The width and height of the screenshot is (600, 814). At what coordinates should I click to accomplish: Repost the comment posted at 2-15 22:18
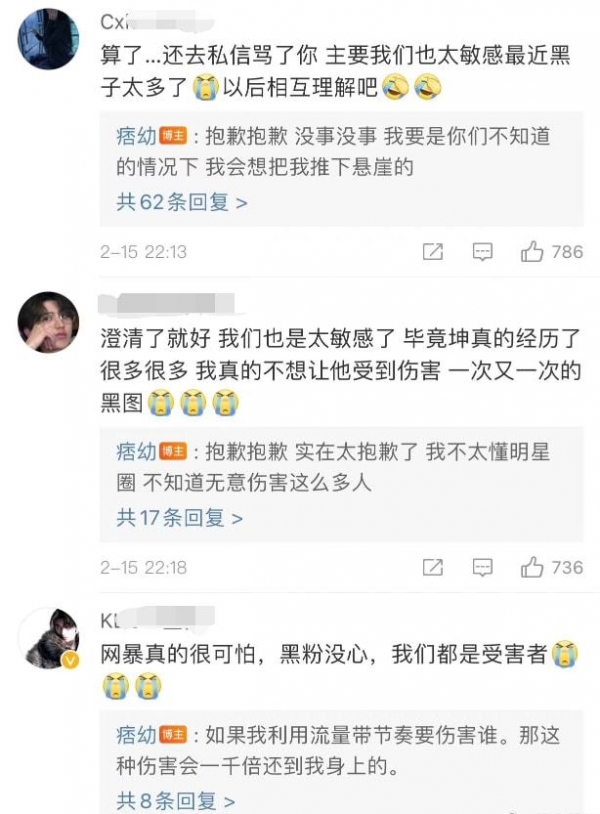pos(432,568)
